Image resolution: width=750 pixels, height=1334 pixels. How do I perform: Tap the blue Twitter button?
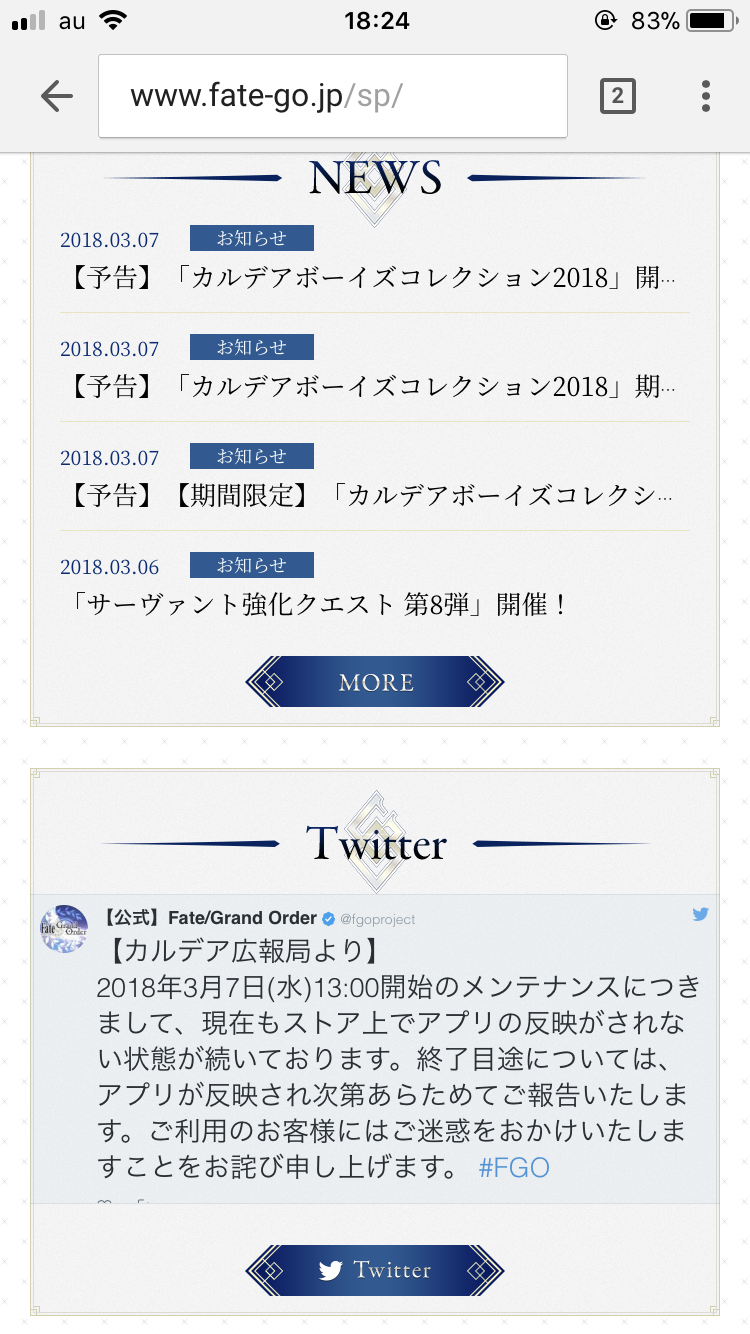tap(375, 1270)
